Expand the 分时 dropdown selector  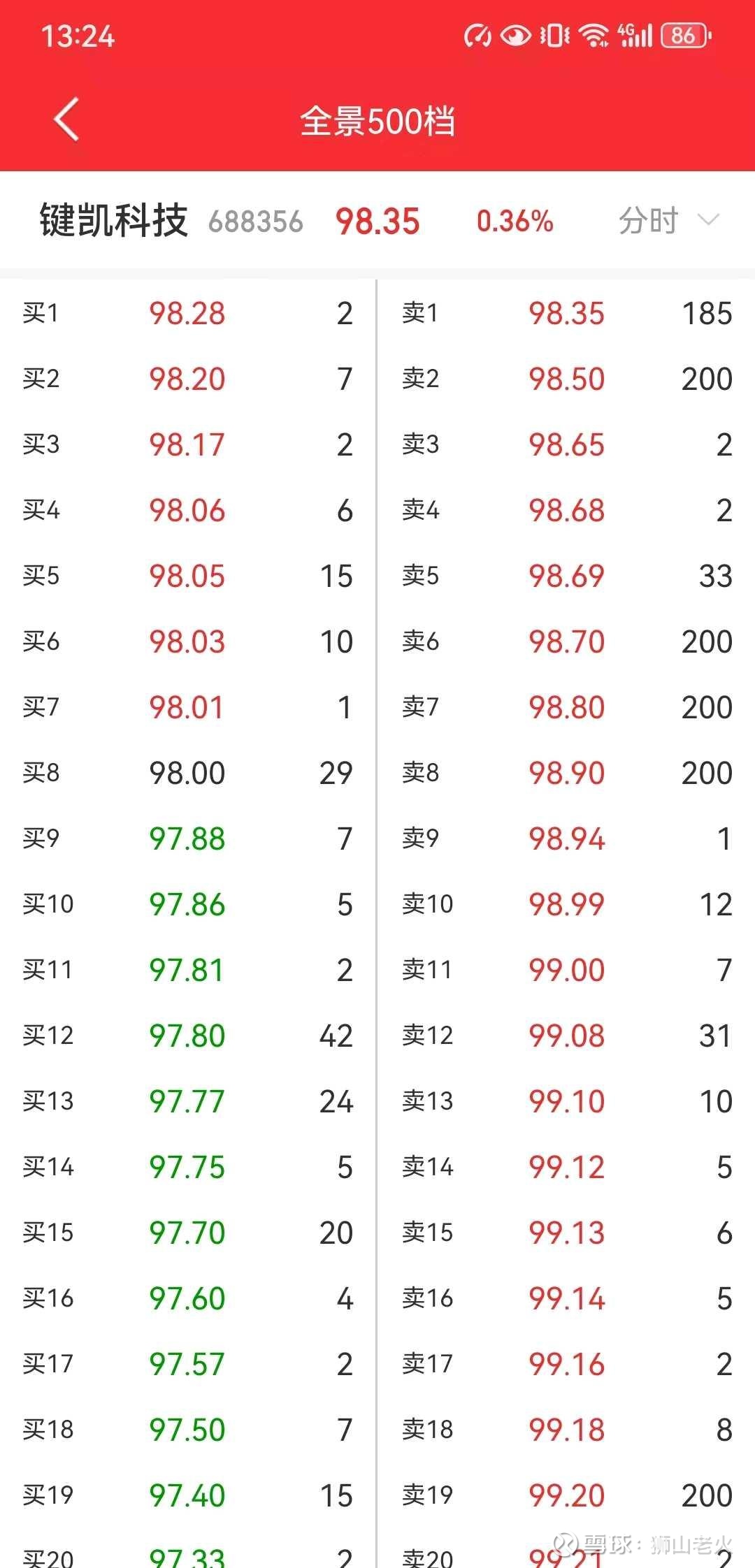668,221
